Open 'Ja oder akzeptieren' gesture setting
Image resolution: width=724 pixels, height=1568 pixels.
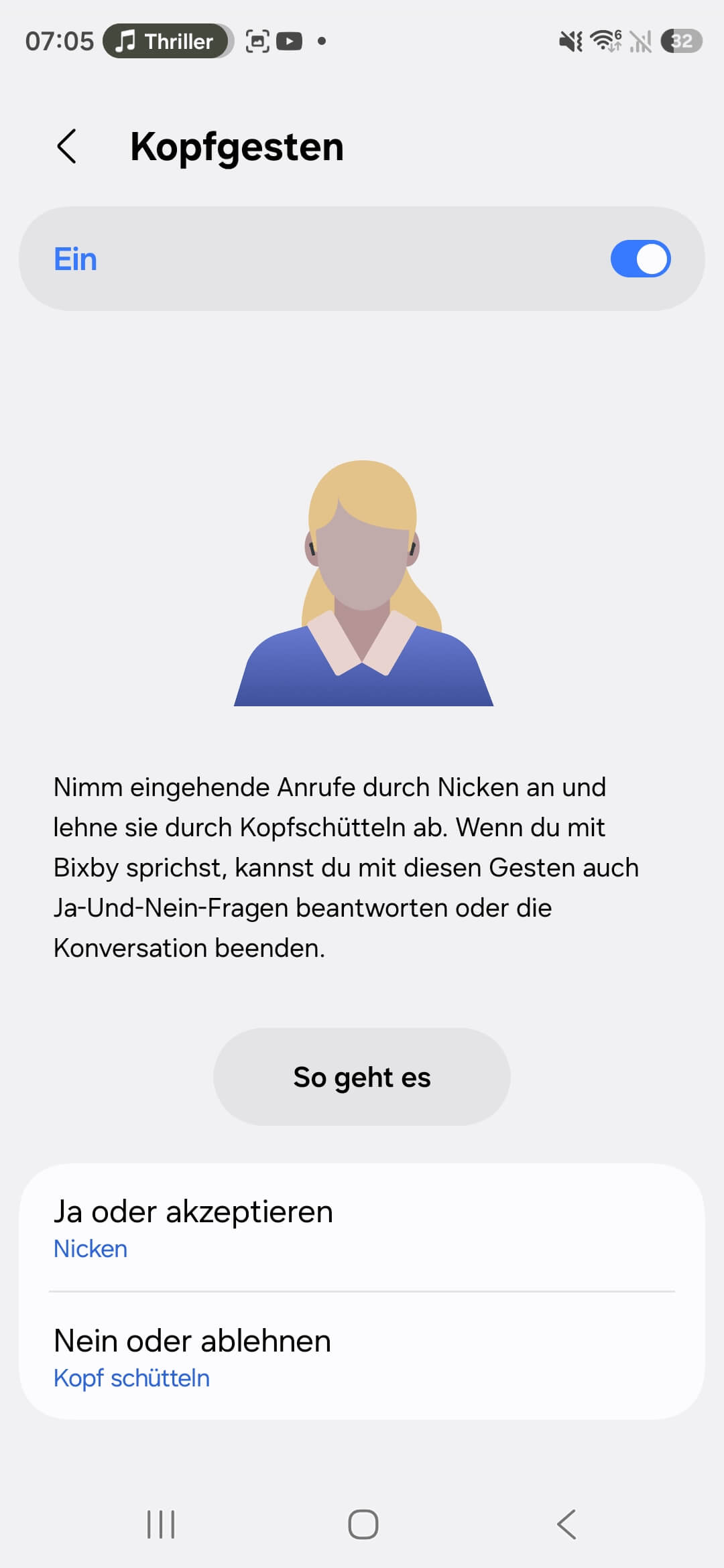[x=362, y=1228]
